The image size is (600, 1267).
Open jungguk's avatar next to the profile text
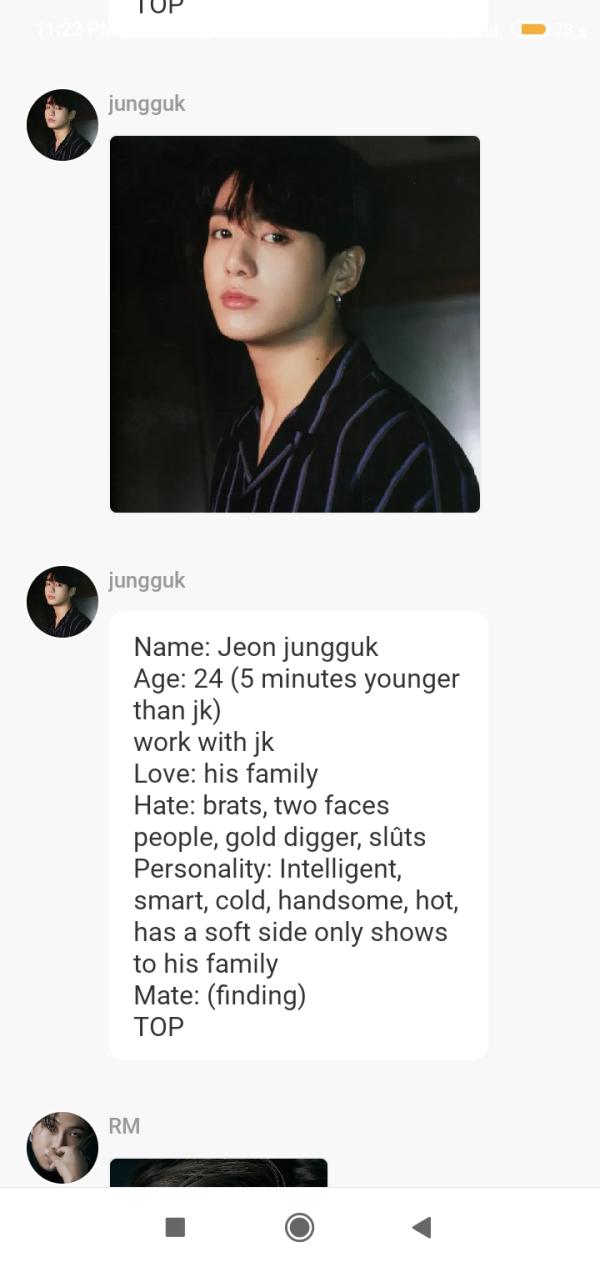62,602
